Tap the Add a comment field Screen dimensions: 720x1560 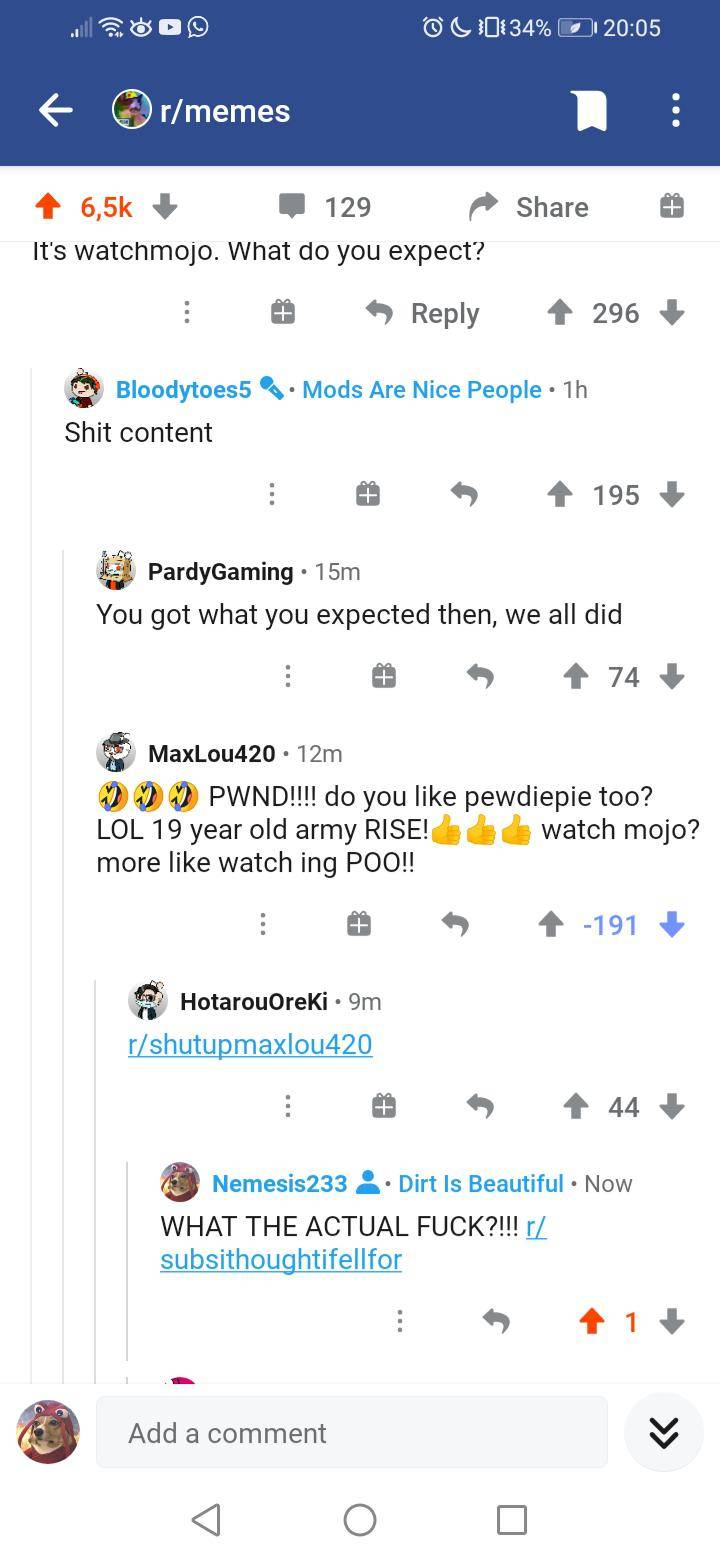click(351, 1433)
